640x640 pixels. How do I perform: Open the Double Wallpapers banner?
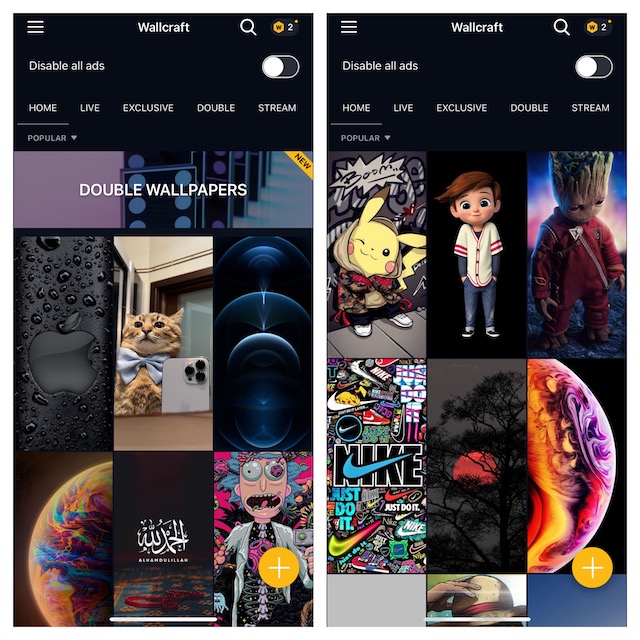pyautogui.click(x=163, y=190)
